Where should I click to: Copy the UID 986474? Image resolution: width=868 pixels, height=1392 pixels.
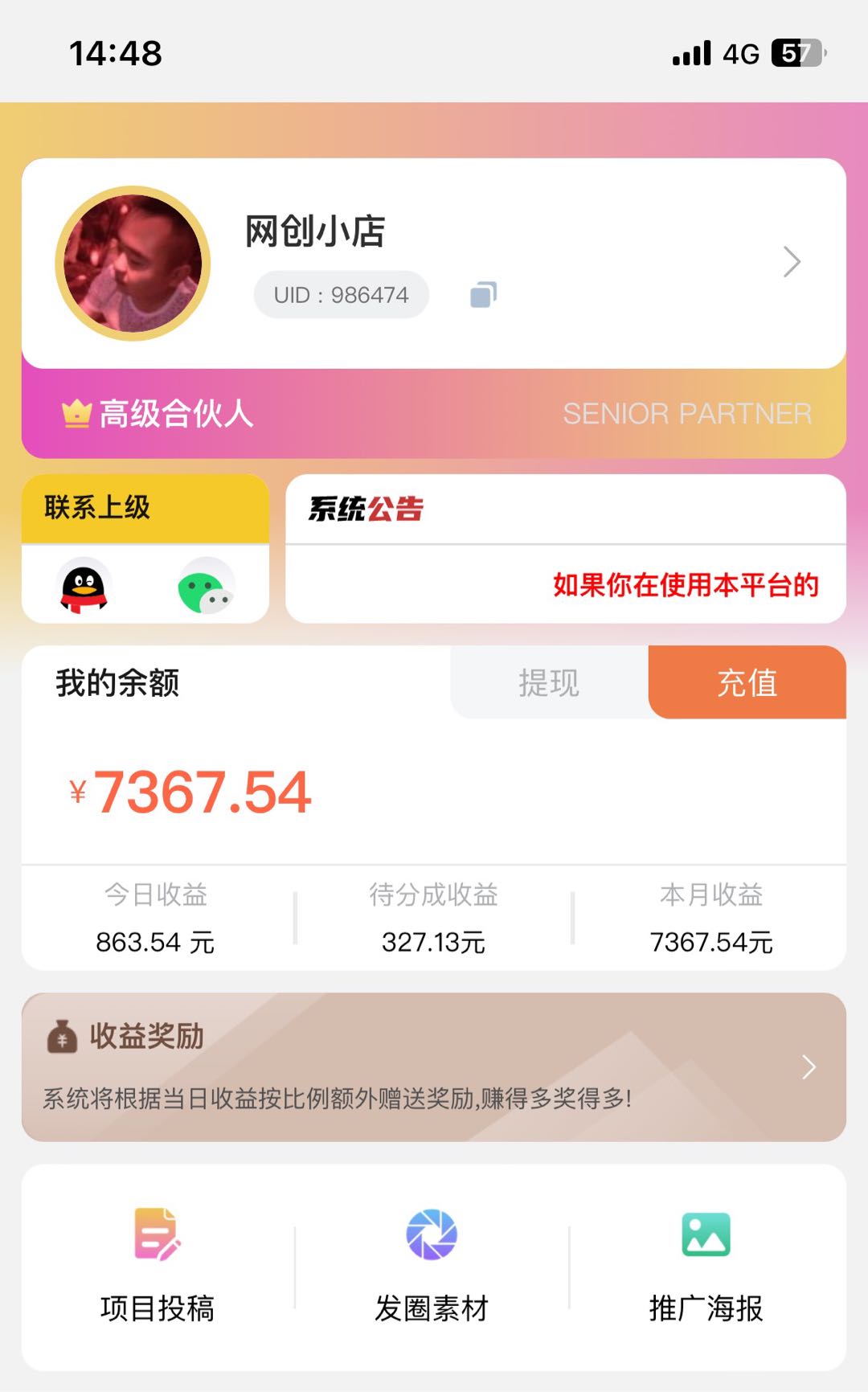pyautogui.click(x=483, y=295)
